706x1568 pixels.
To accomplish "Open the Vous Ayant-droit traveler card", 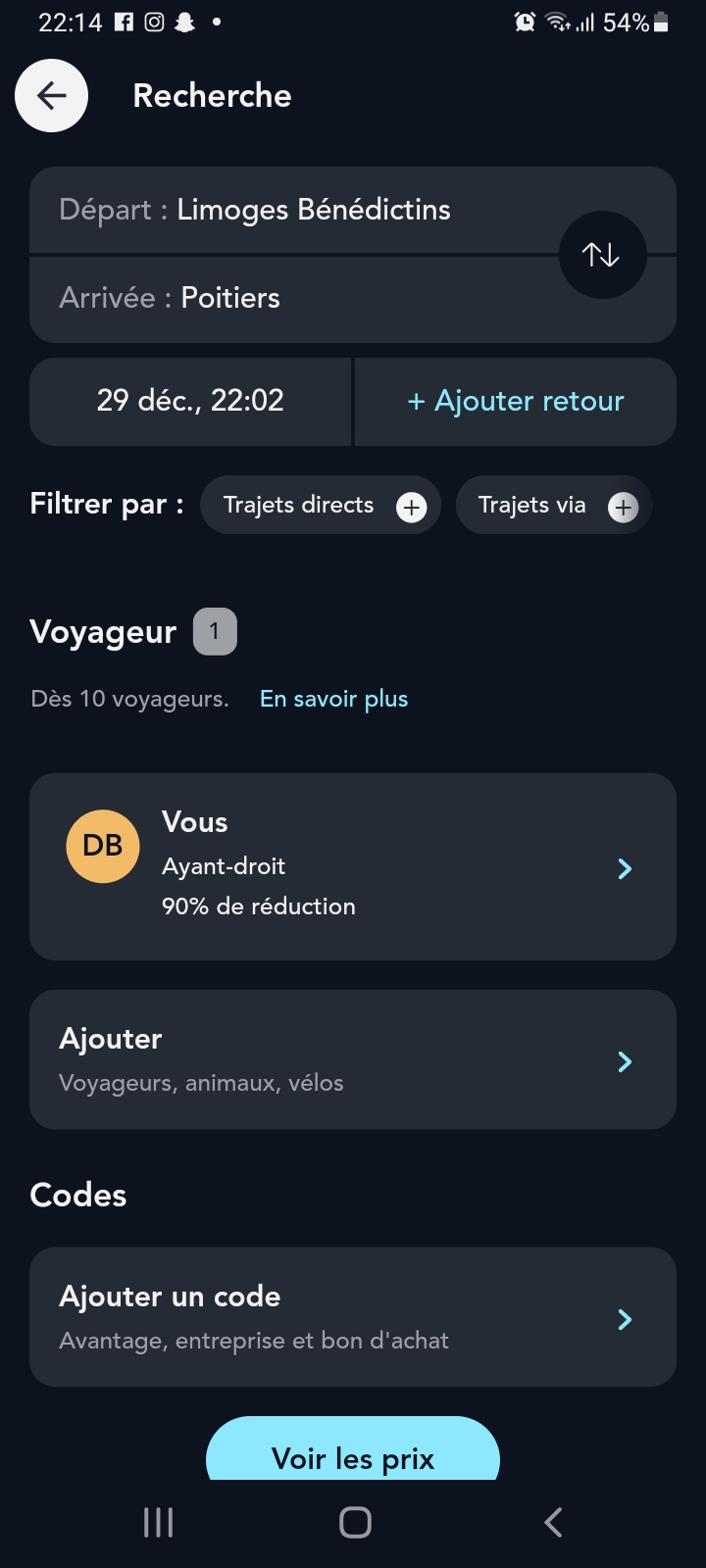I will (353, 866).
